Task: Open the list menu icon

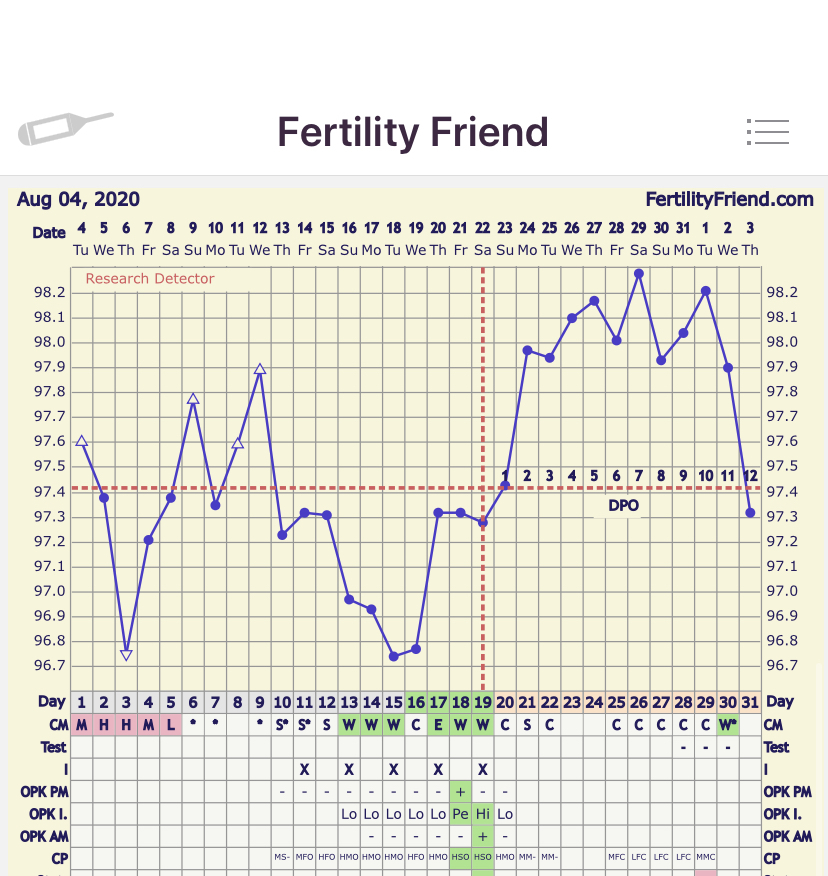Action: click(x=767, y=131)
